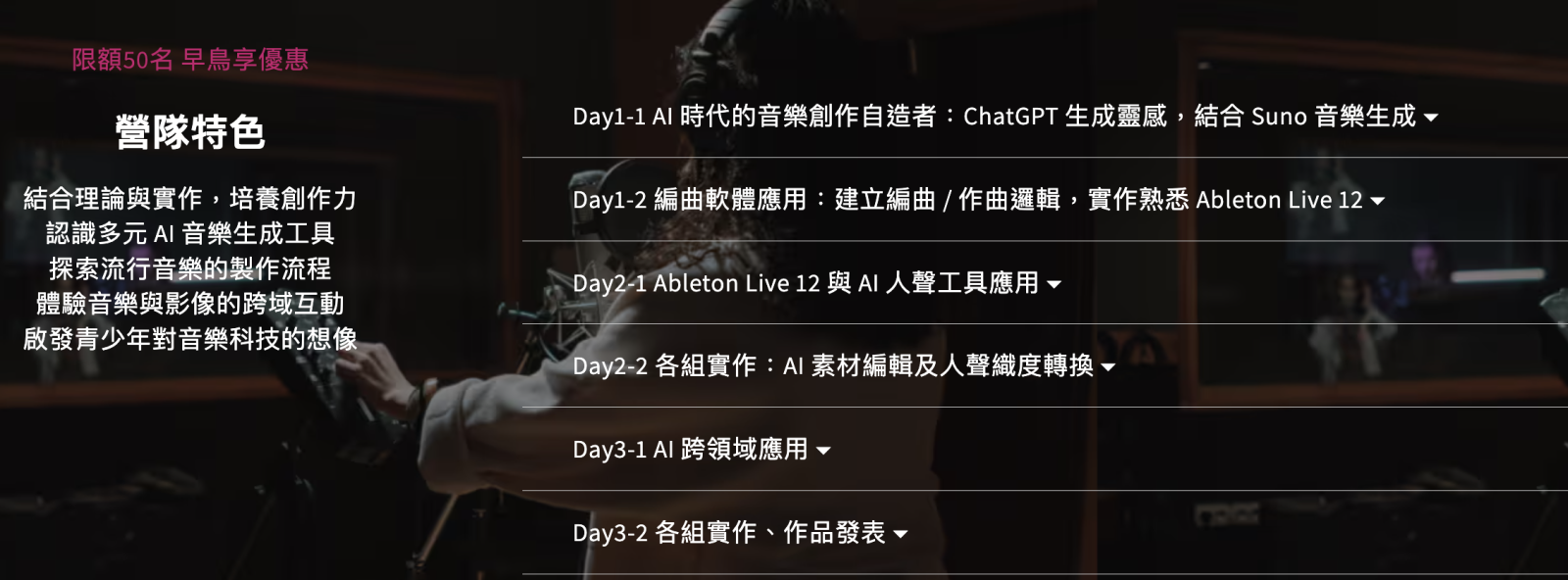Expand the Day1-1 ChatGPT and Suno section
Image resolution: width=1568 pixels, height=580 pixels.
[1004, 117]
